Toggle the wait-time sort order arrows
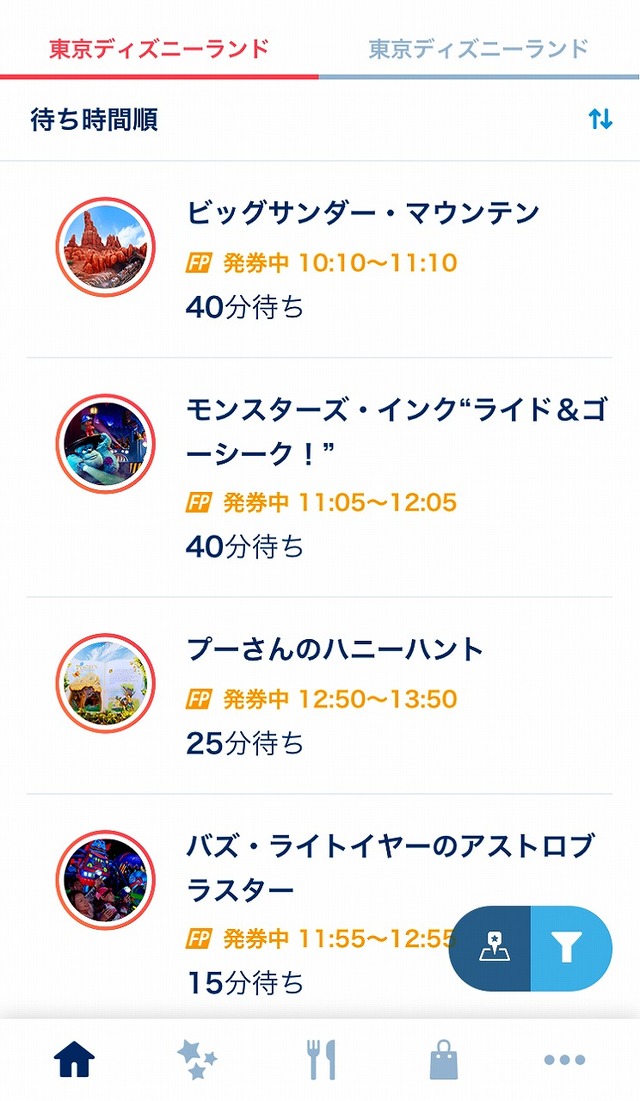Viewport: 640px width, 1101px height. [x=600, y=120]
